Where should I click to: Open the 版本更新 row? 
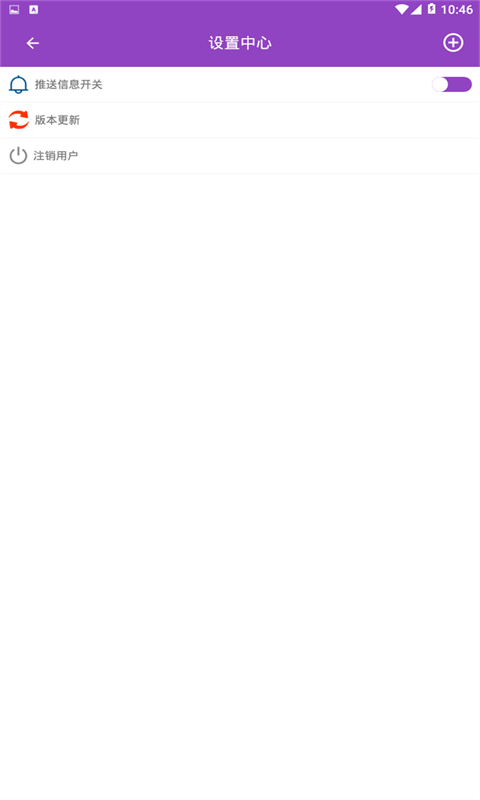click(x=240, y=120)
